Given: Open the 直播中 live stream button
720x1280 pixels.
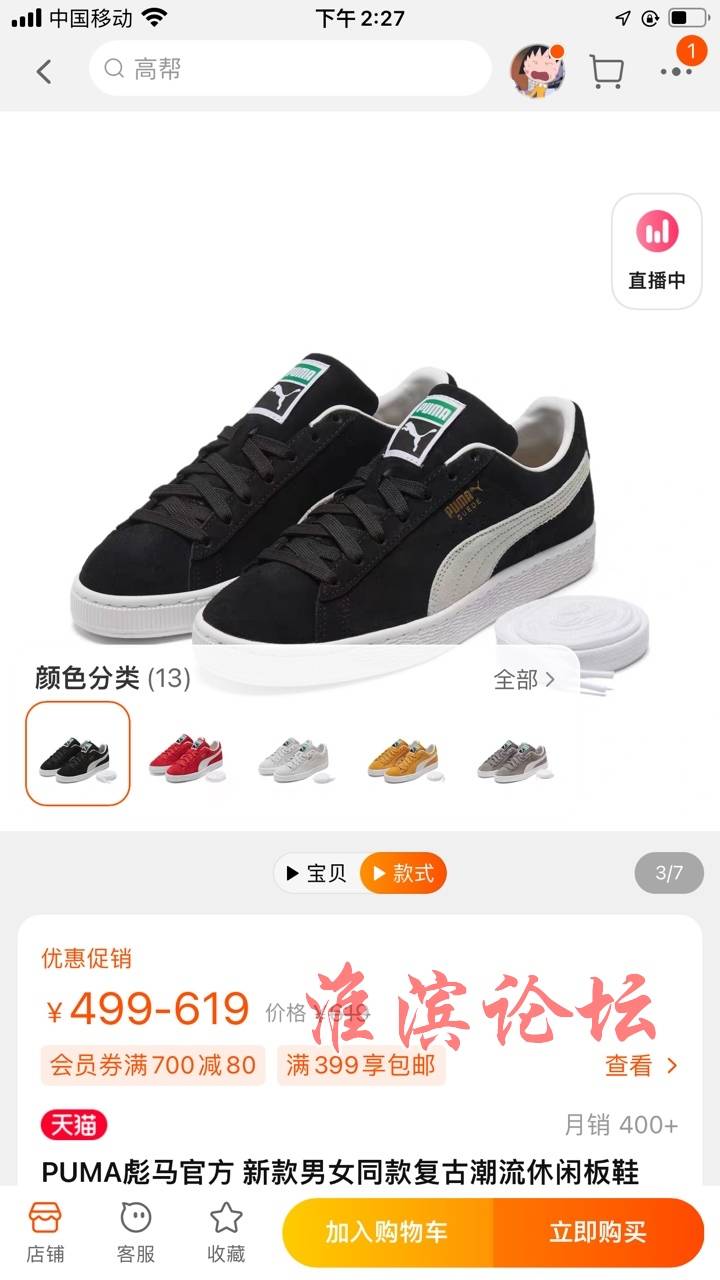Looking at the screenshot, I should pos(657,251).
